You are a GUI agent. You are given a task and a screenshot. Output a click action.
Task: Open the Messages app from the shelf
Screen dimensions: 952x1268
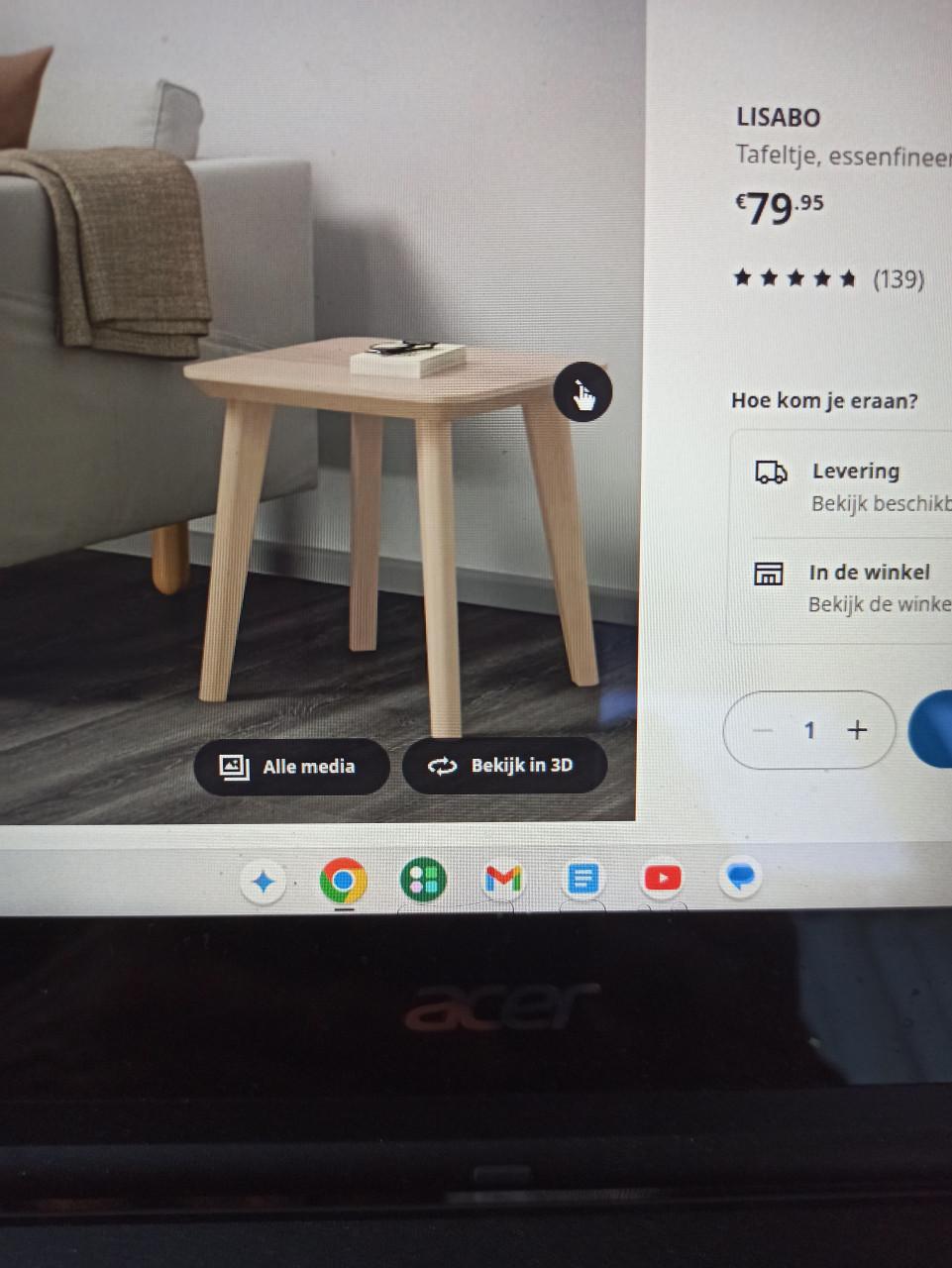[x=740, y=877]
